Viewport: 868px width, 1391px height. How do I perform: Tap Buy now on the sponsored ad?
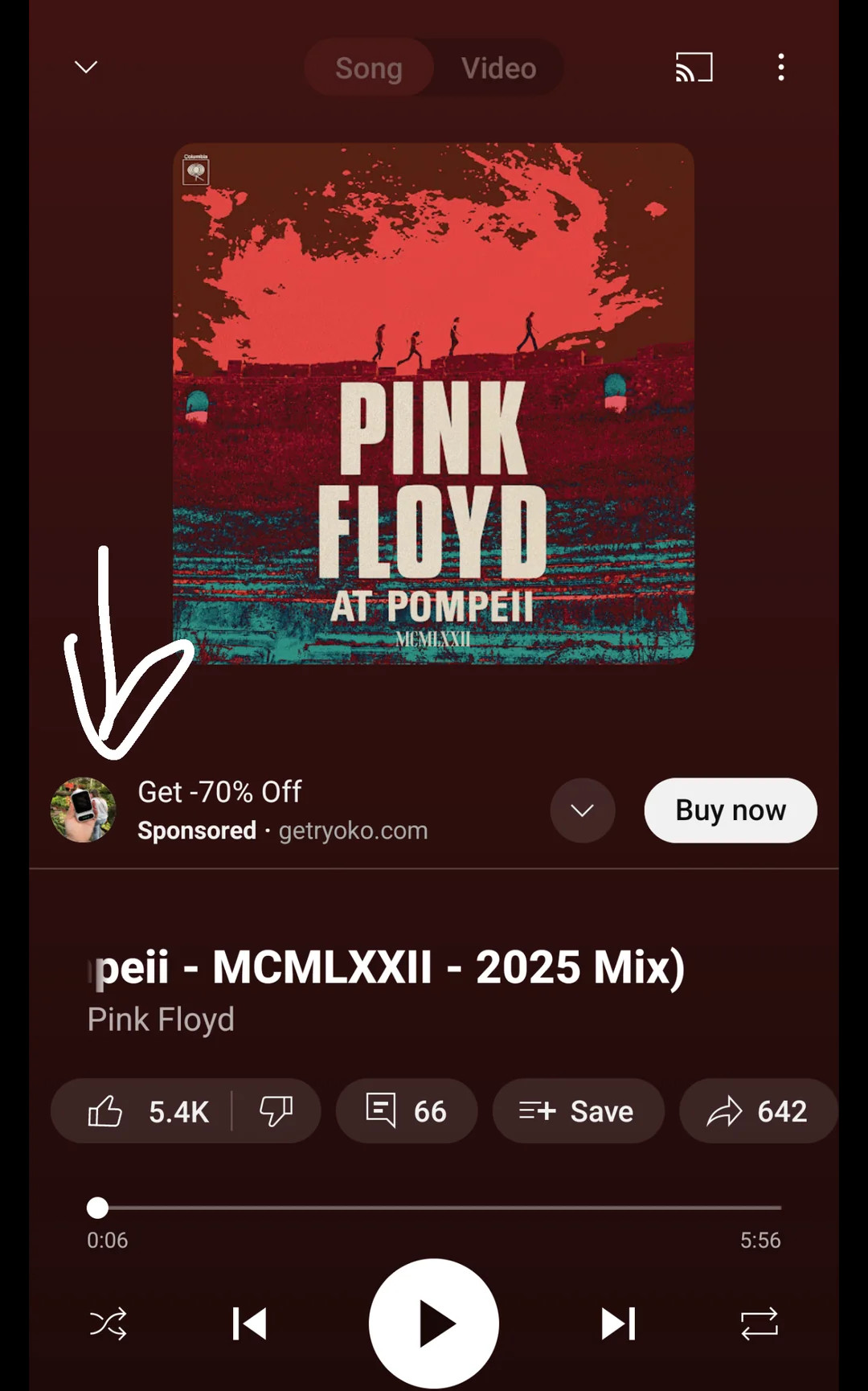[x=731, y=810]
